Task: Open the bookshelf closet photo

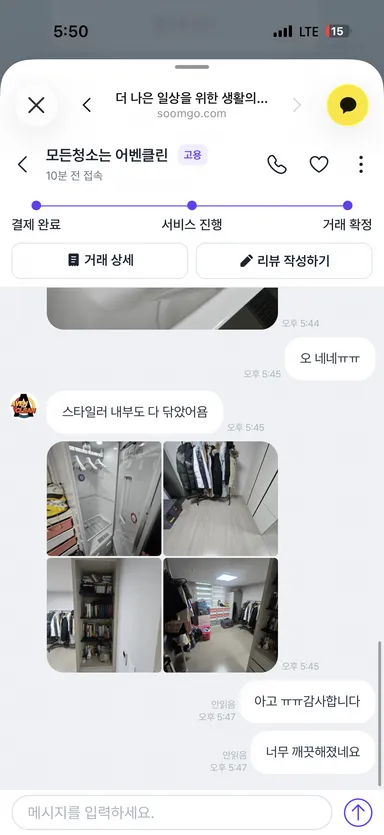Action: 104,615
